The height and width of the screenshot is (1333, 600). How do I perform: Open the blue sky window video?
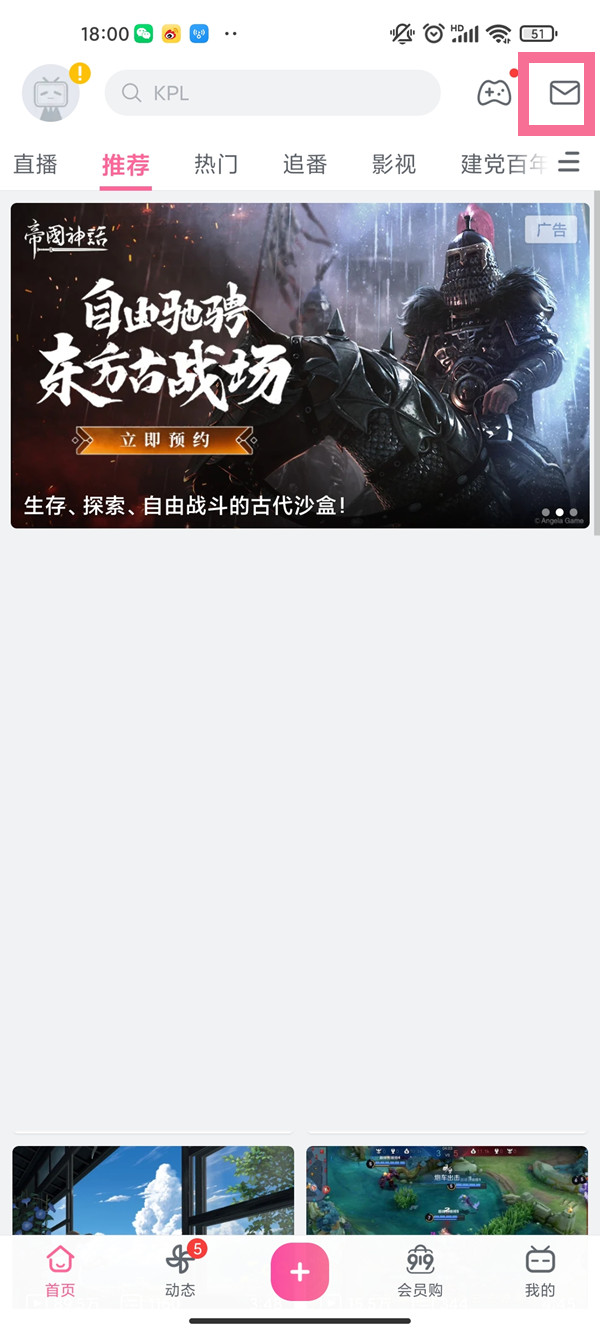click(153, 1190)
